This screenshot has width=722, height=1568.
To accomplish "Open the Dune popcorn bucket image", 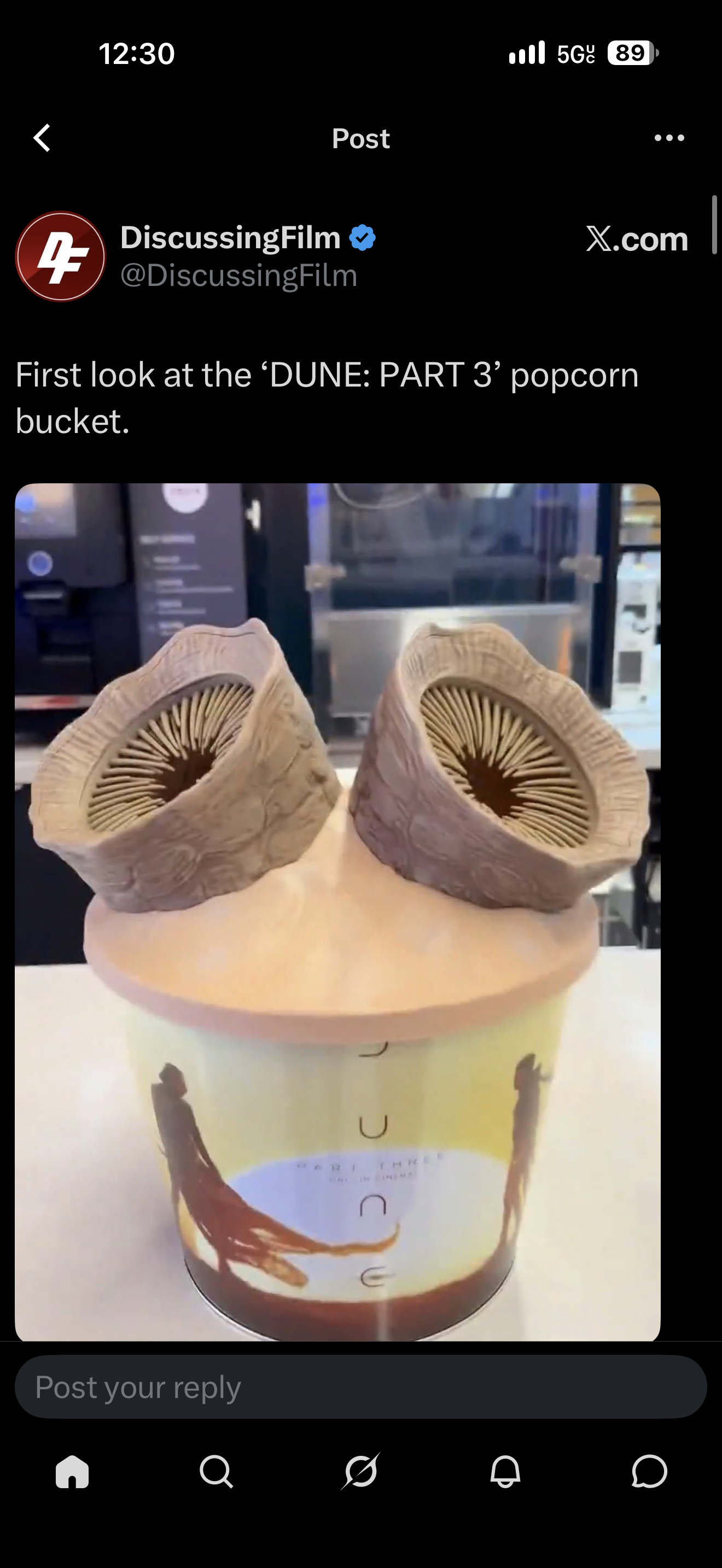I will click(337, 912).
